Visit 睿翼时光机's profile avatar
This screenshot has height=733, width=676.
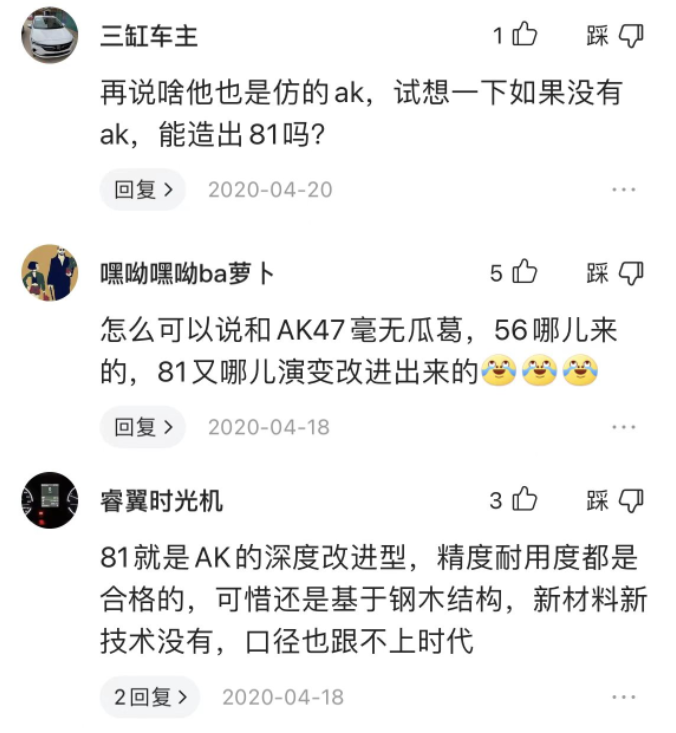(49, 500)
